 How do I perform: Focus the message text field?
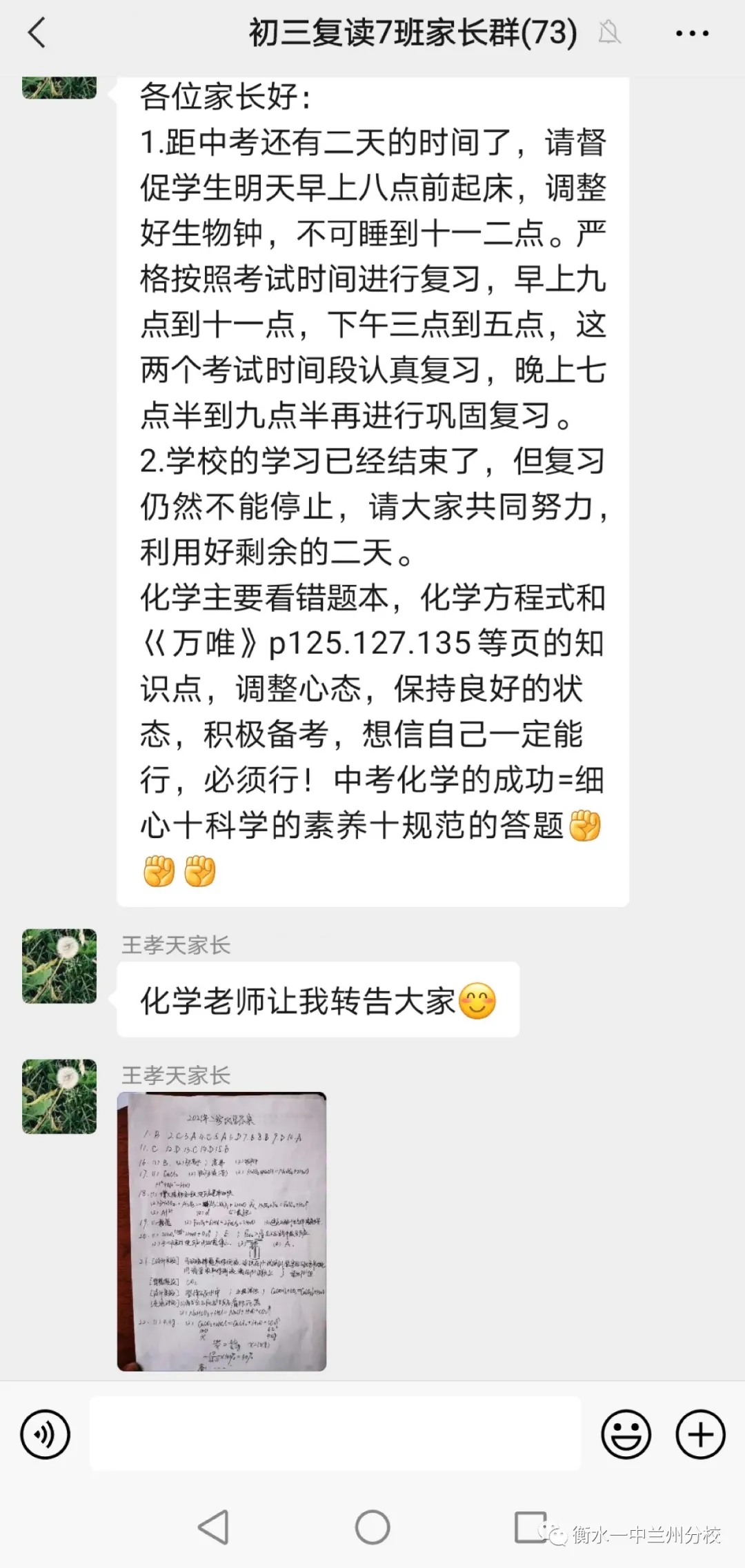[335, 1434]
